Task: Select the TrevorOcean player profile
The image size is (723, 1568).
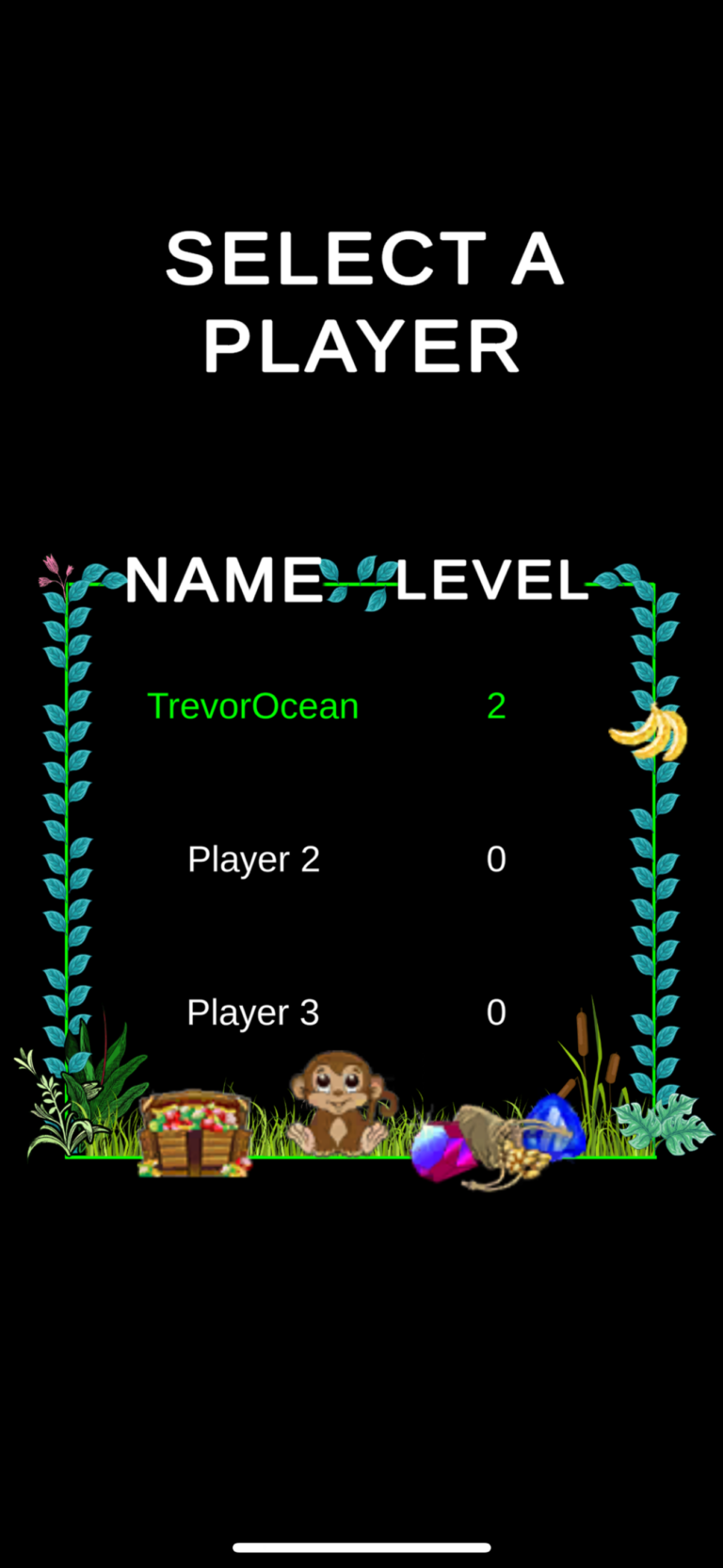Action: (x=253, y=706)
